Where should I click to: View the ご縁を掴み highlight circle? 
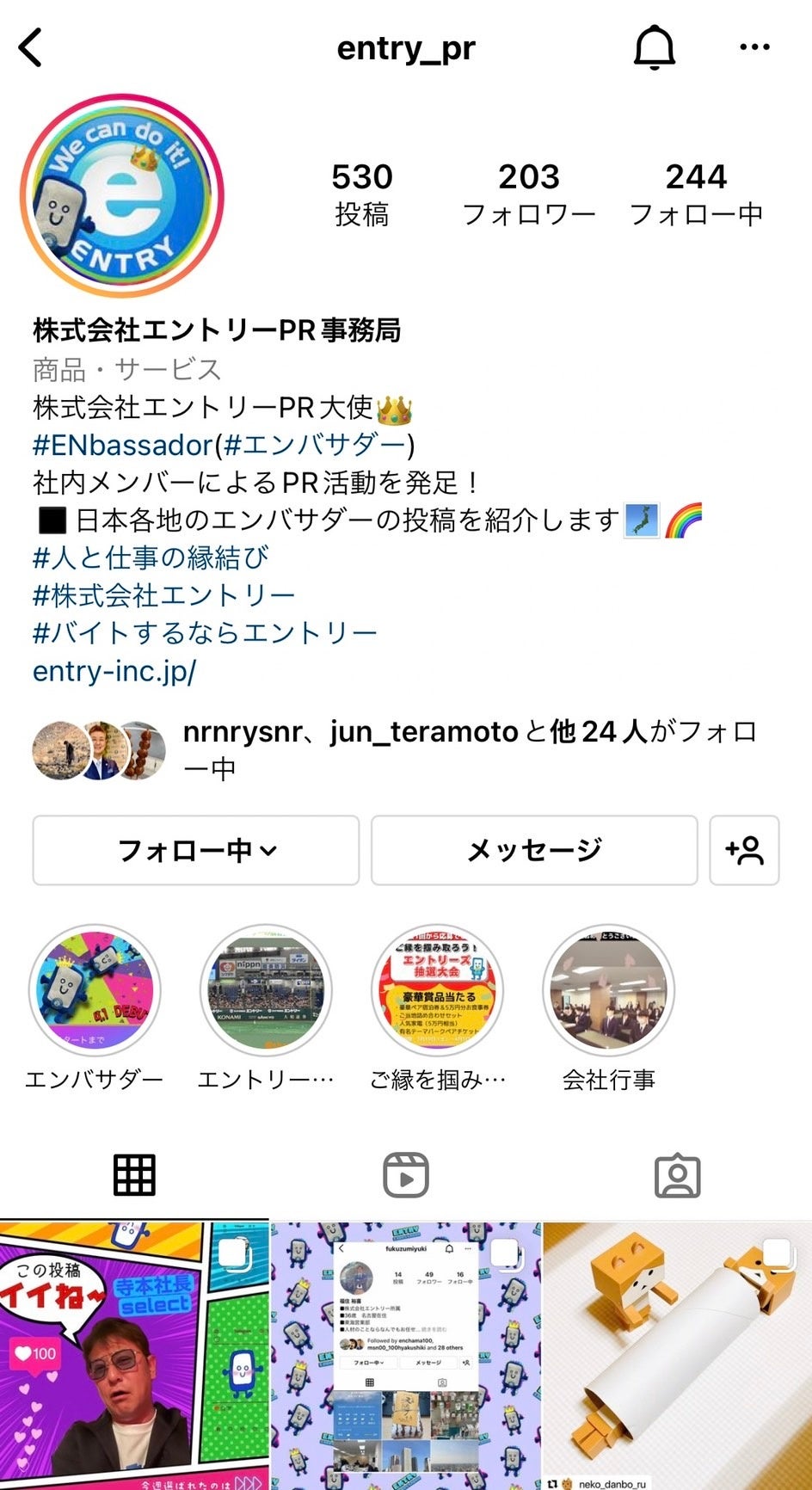pos(440,991)
